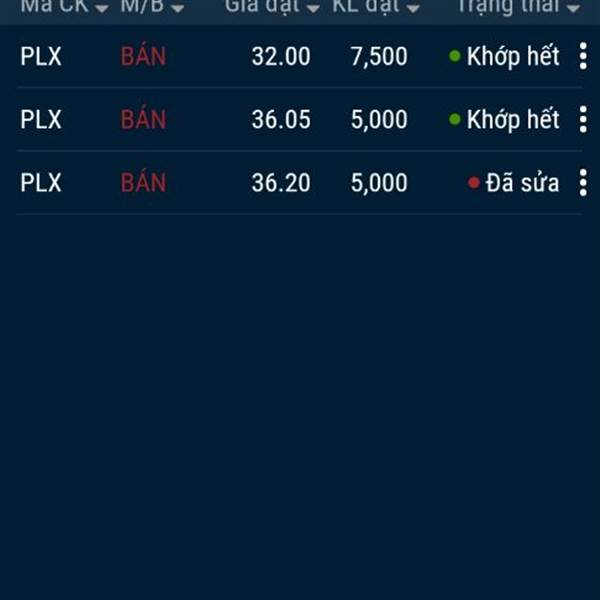
Task: Open the PLX sell order at 36.20
Action: click(280, 183)
